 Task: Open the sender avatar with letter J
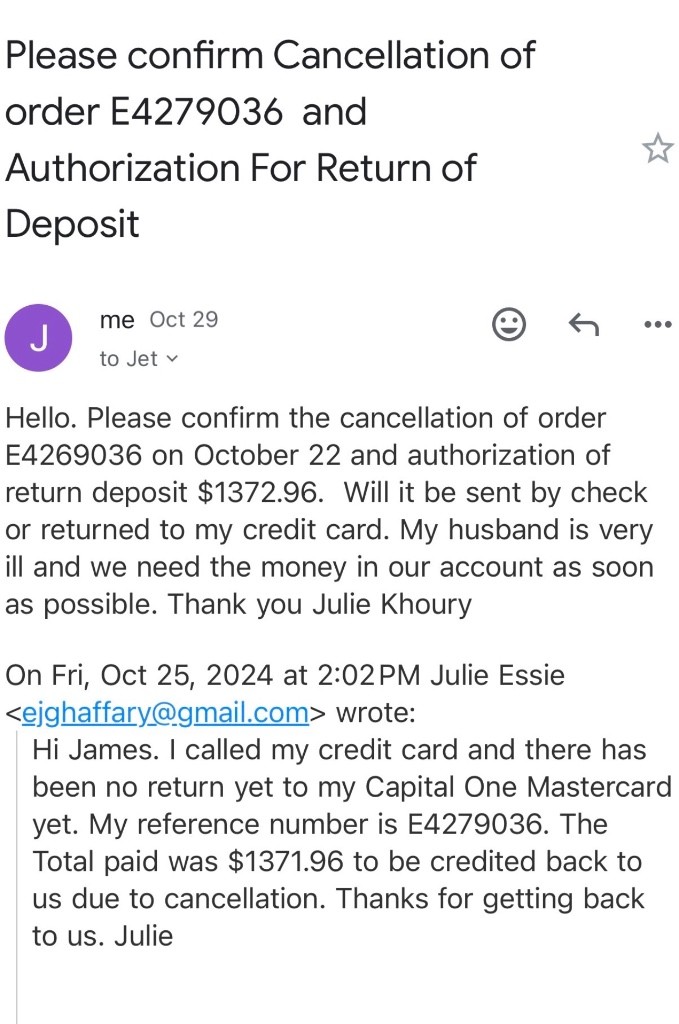coord(39,338)
